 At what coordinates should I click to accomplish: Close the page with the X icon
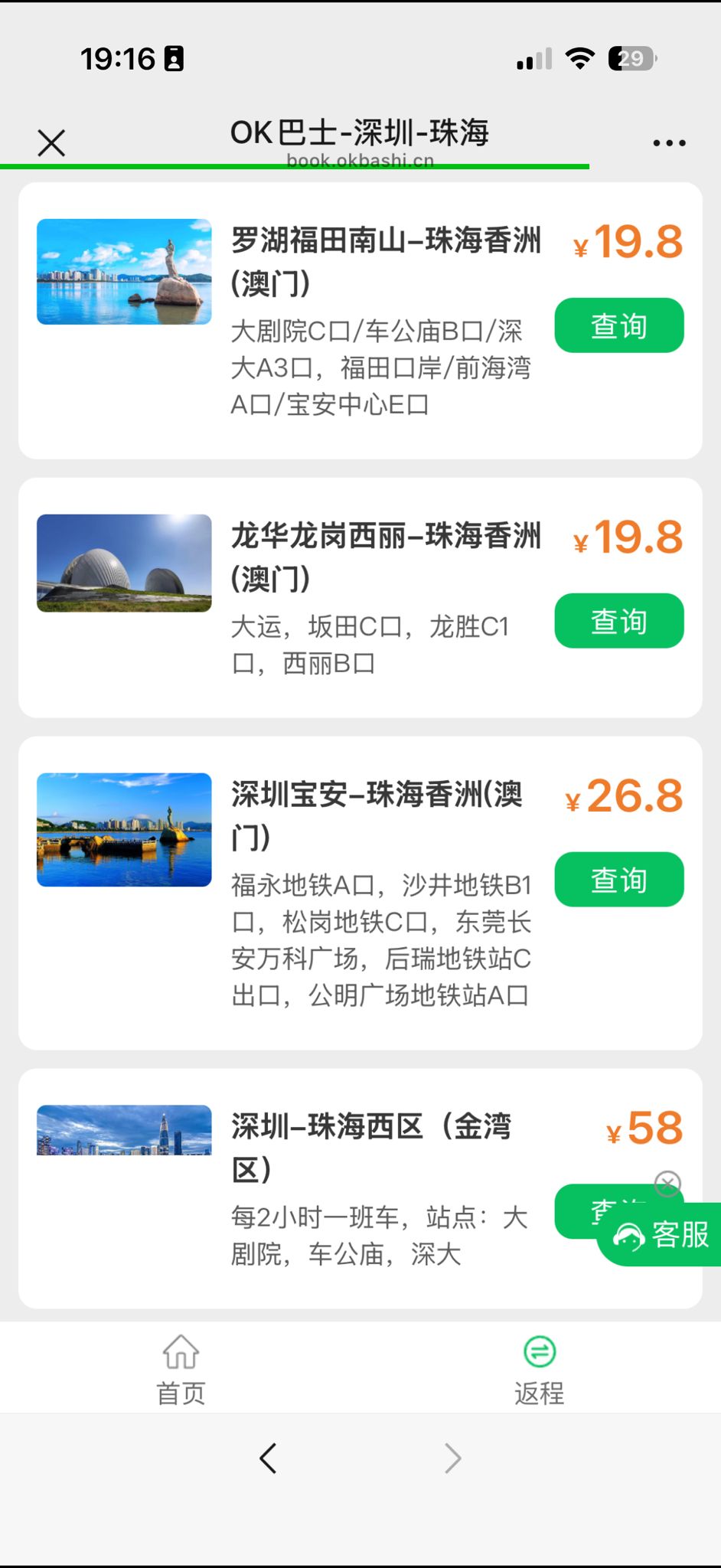click(51, 142)
